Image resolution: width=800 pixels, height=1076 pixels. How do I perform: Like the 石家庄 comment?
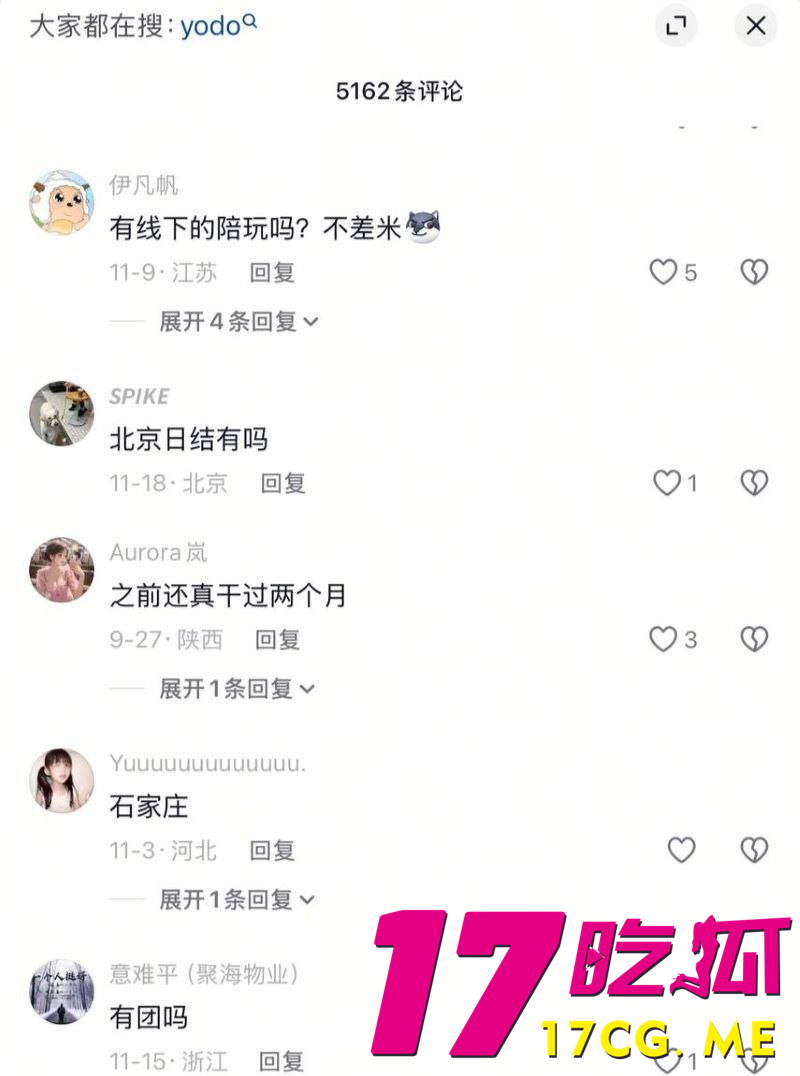(x=681, y=851)
